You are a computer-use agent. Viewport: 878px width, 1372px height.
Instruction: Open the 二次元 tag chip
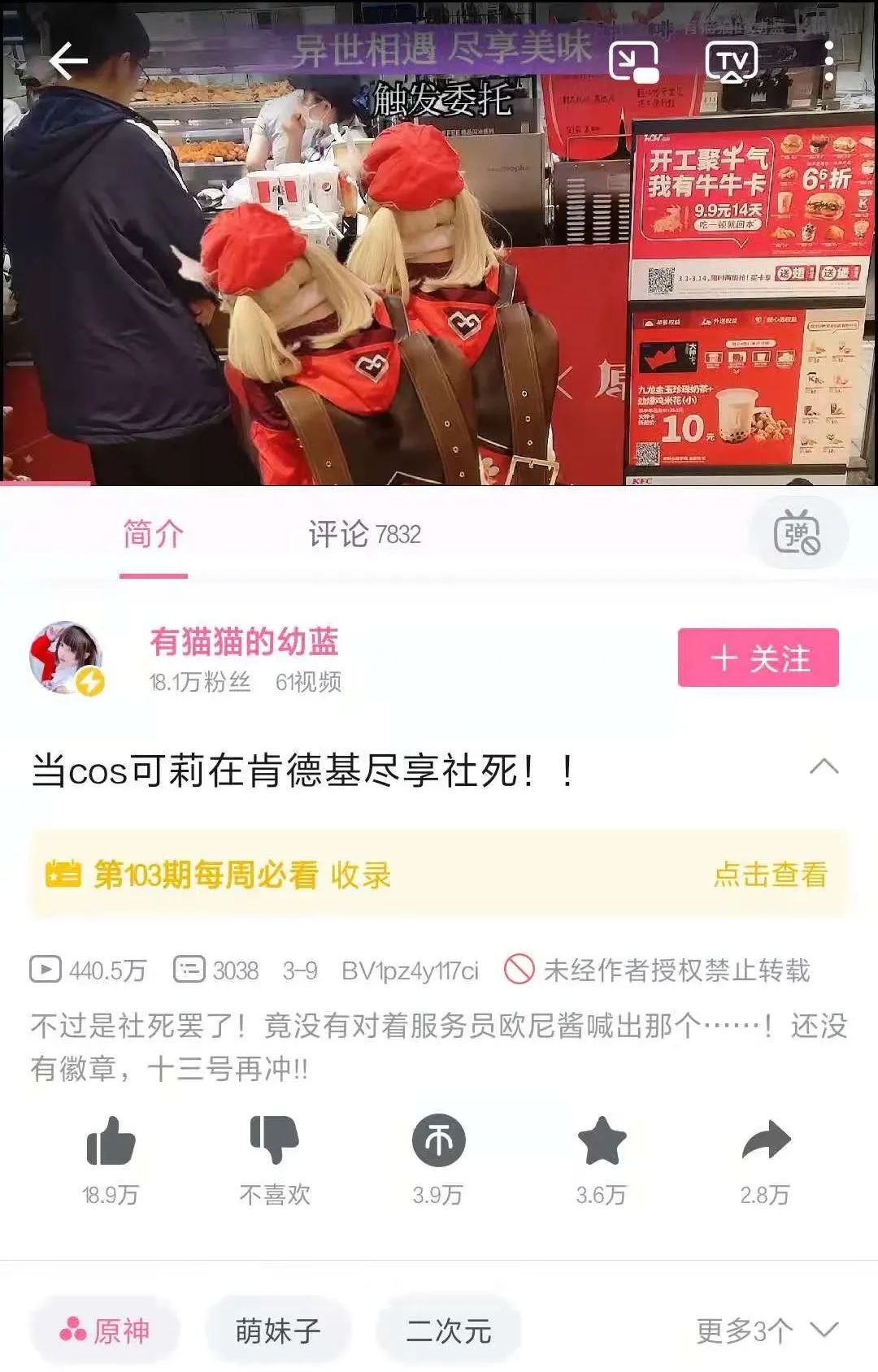click(448, 1331)
